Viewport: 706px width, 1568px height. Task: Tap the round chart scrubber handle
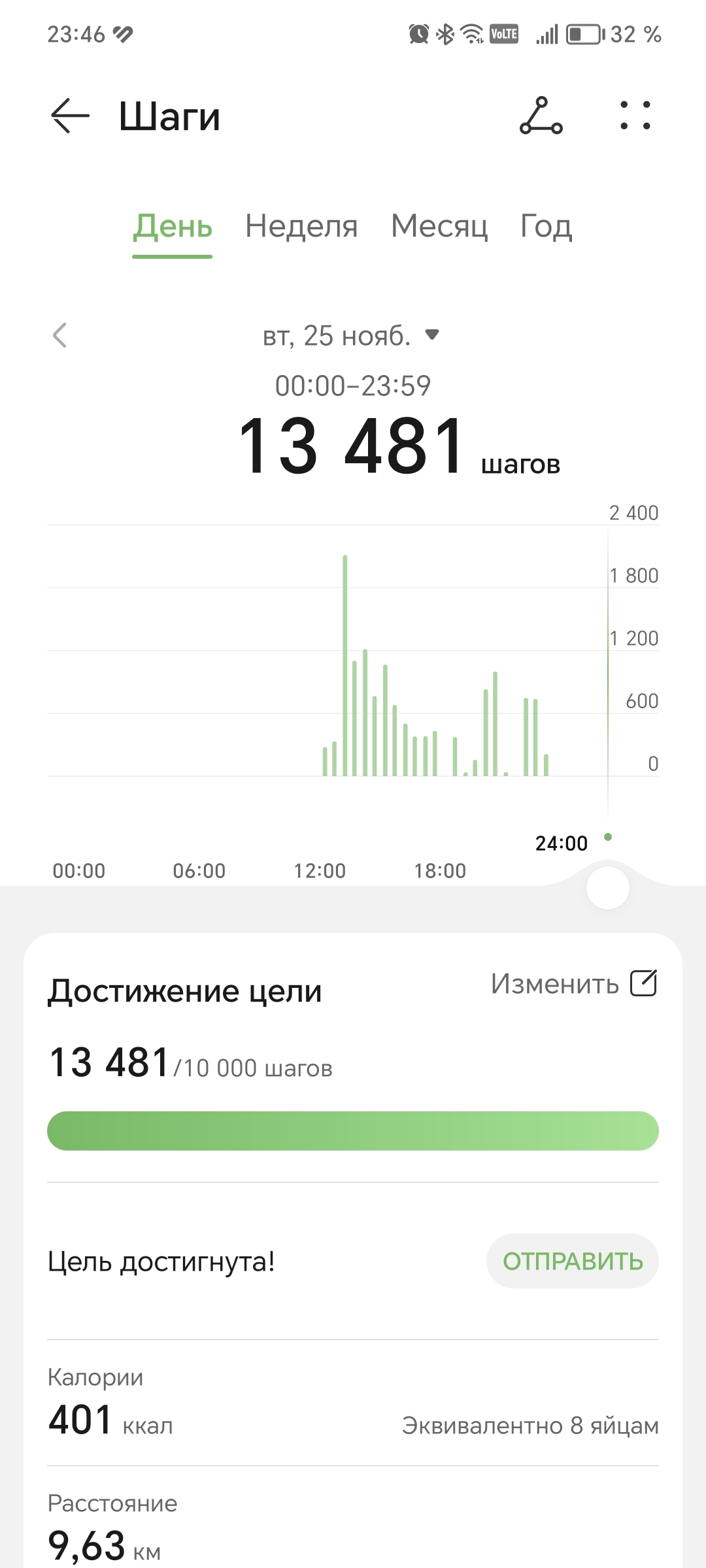click(608, 889)
